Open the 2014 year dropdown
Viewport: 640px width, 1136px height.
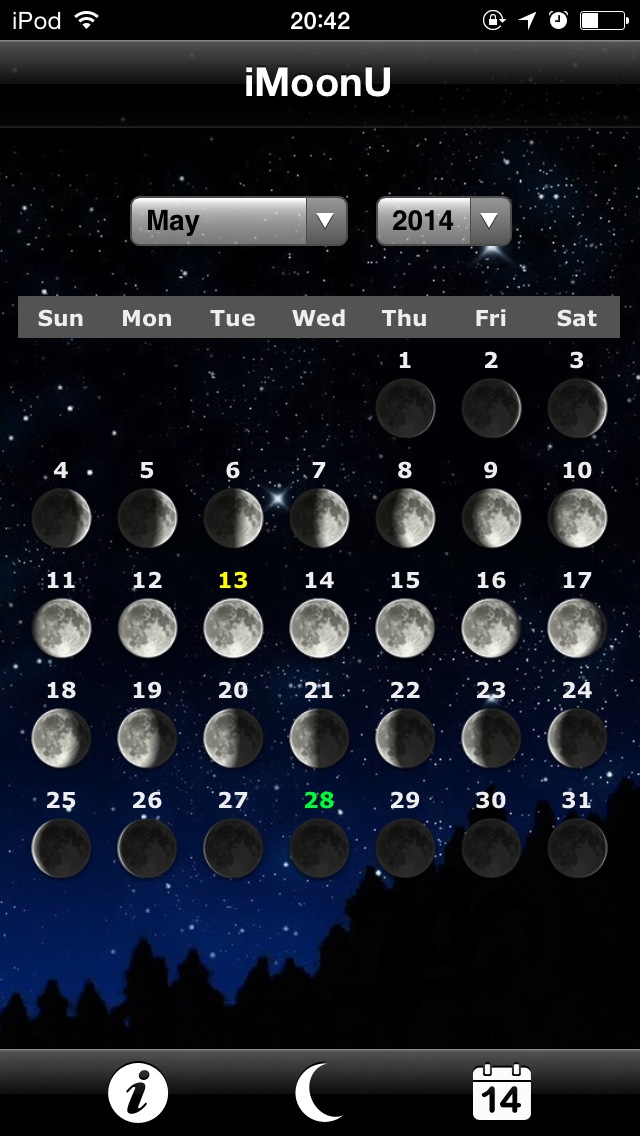(x=443, y=221)
